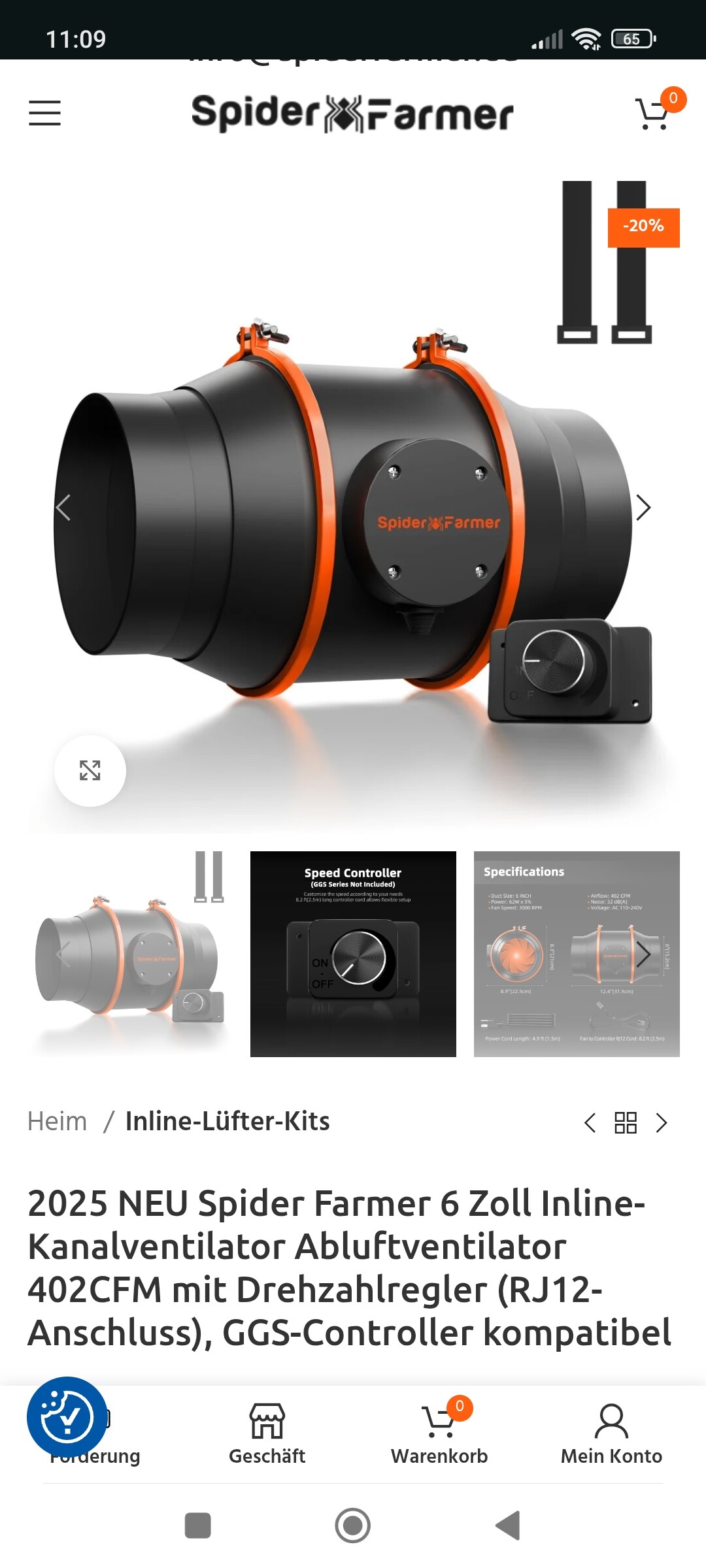
Task: Open the blue cookie consent badge
Action: (x=67, y=1417)
